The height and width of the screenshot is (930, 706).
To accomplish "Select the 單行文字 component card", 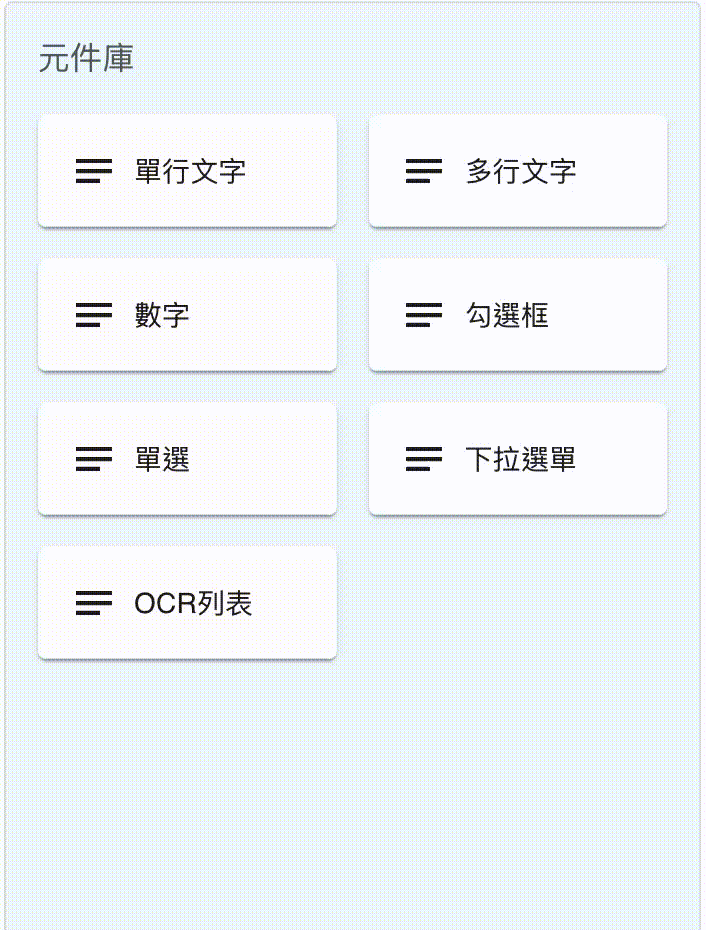I will (187, 171).
